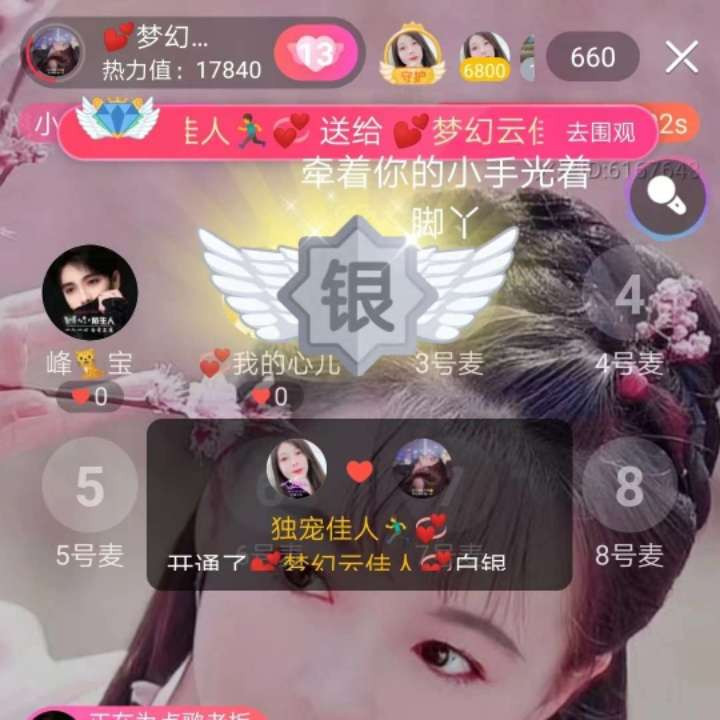
Task: Tap 去围观 on the gift banner
Action: pos(601,132)
